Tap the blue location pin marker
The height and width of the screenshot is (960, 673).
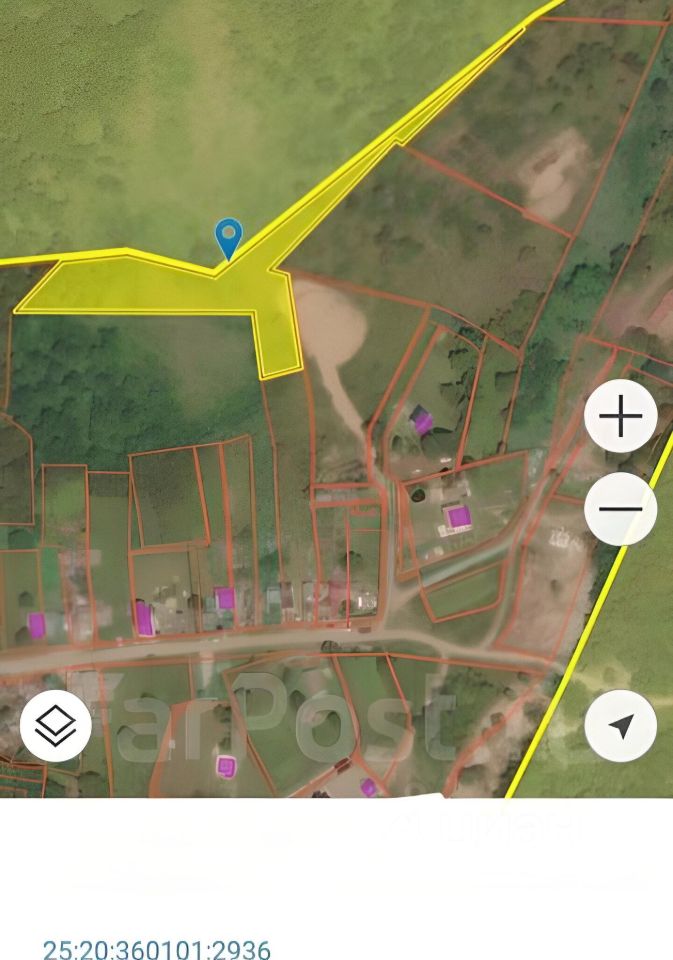pos(229,238)
